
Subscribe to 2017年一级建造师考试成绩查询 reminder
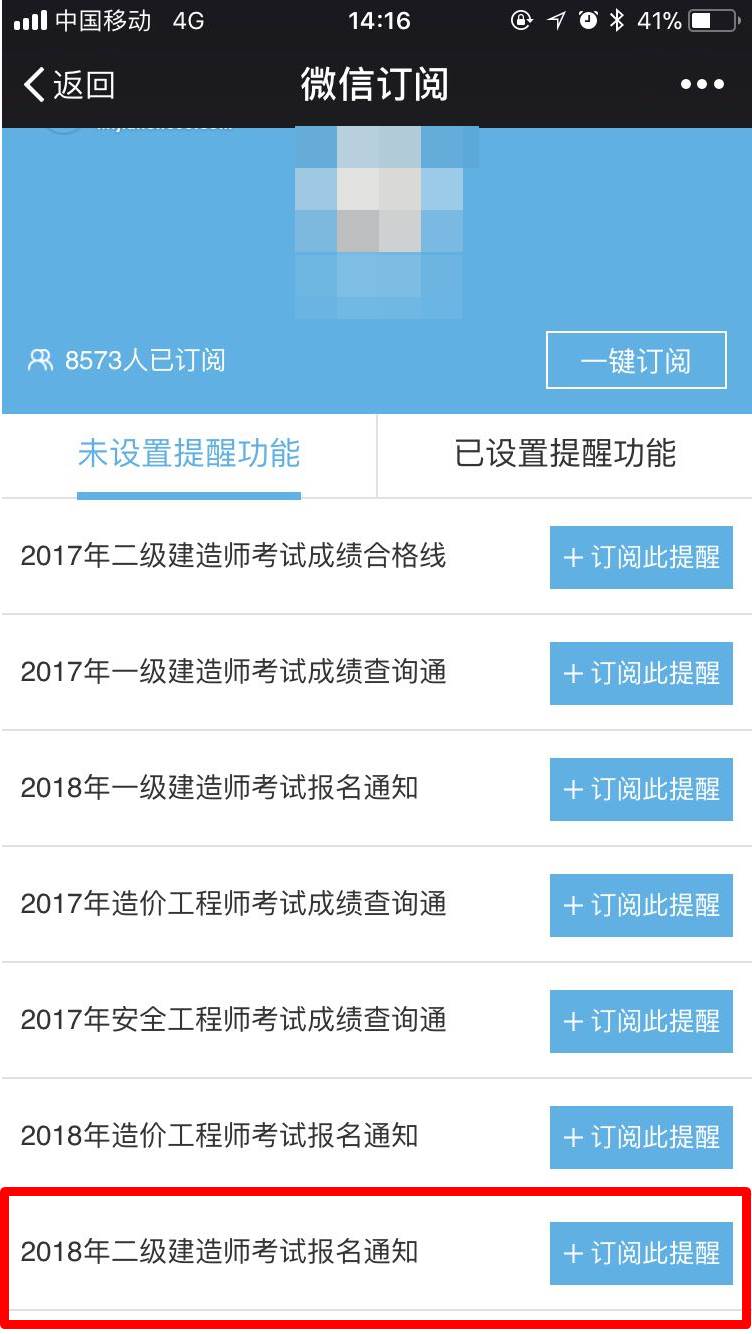point(641,673)
